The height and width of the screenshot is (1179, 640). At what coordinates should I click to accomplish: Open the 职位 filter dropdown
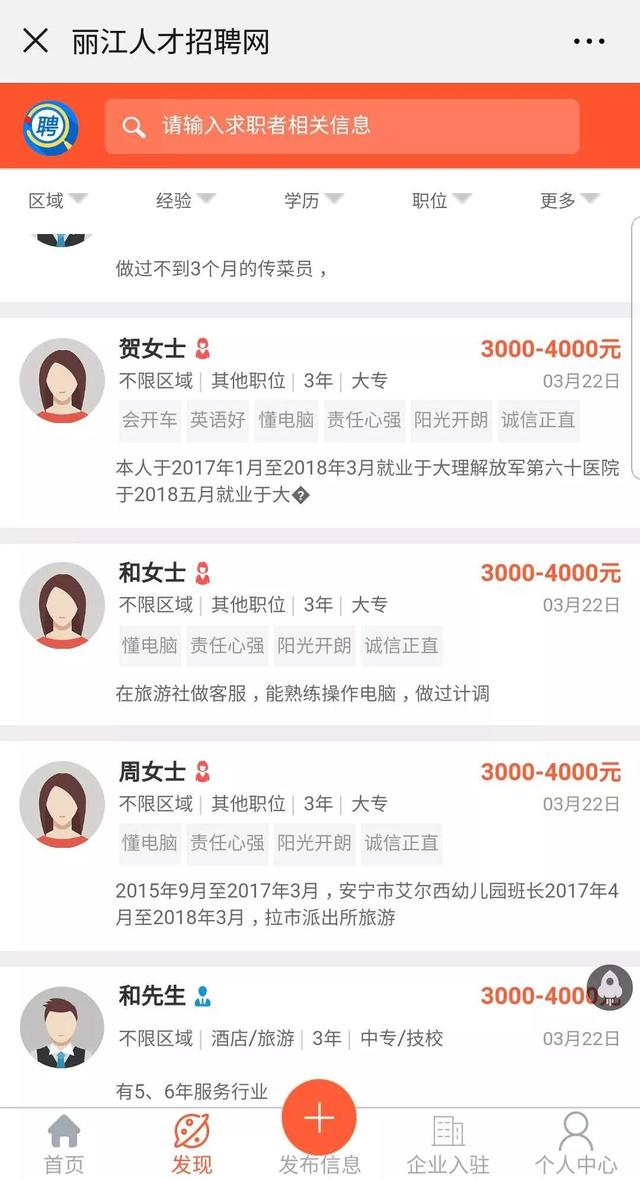coord(441,200)
